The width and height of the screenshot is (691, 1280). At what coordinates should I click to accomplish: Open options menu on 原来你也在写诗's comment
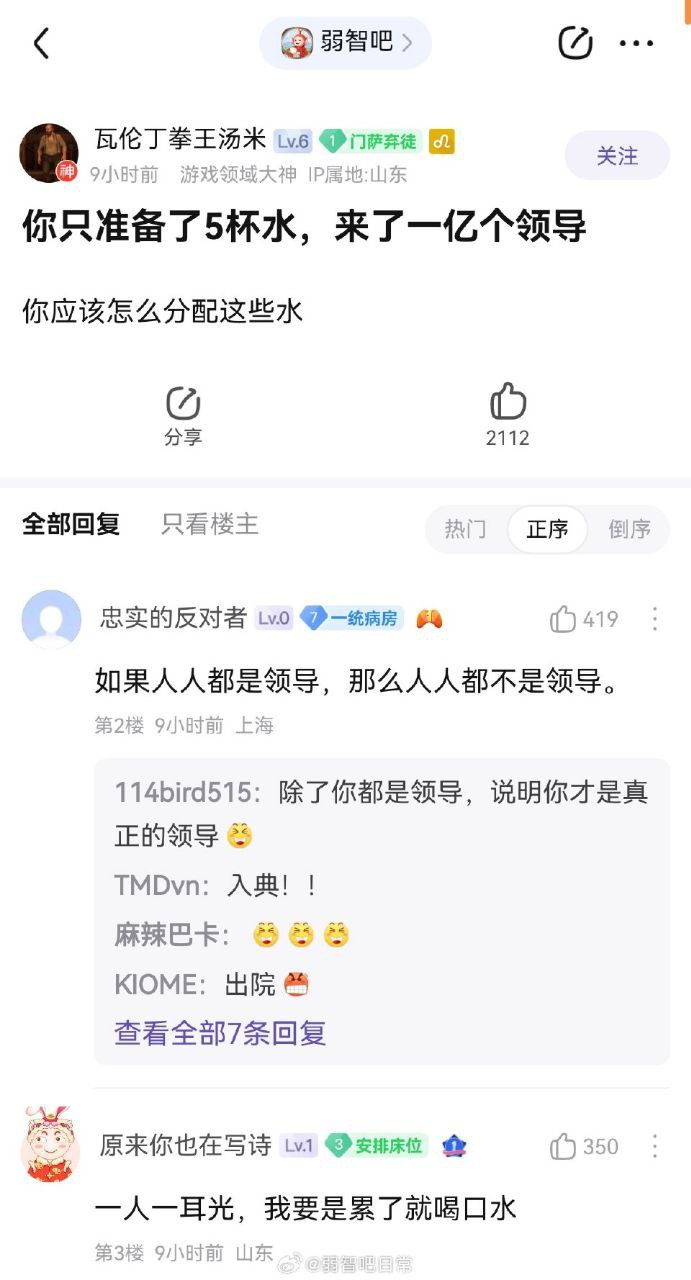click(655, 1146)
